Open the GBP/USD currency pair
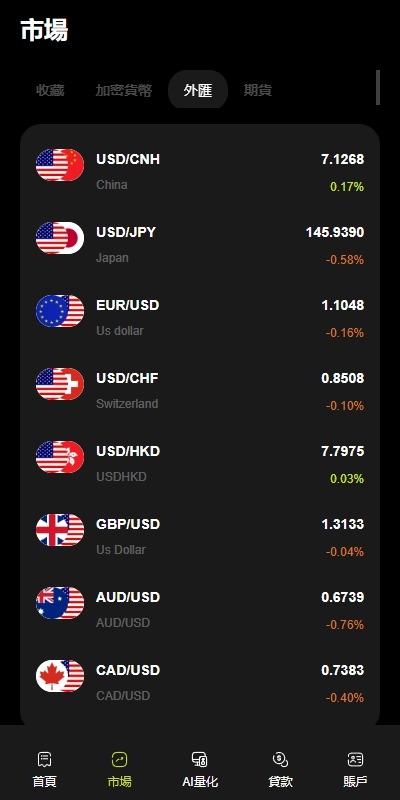Image resolution: width=400 pixels, height=800 pixels. (x=200, y=537)
